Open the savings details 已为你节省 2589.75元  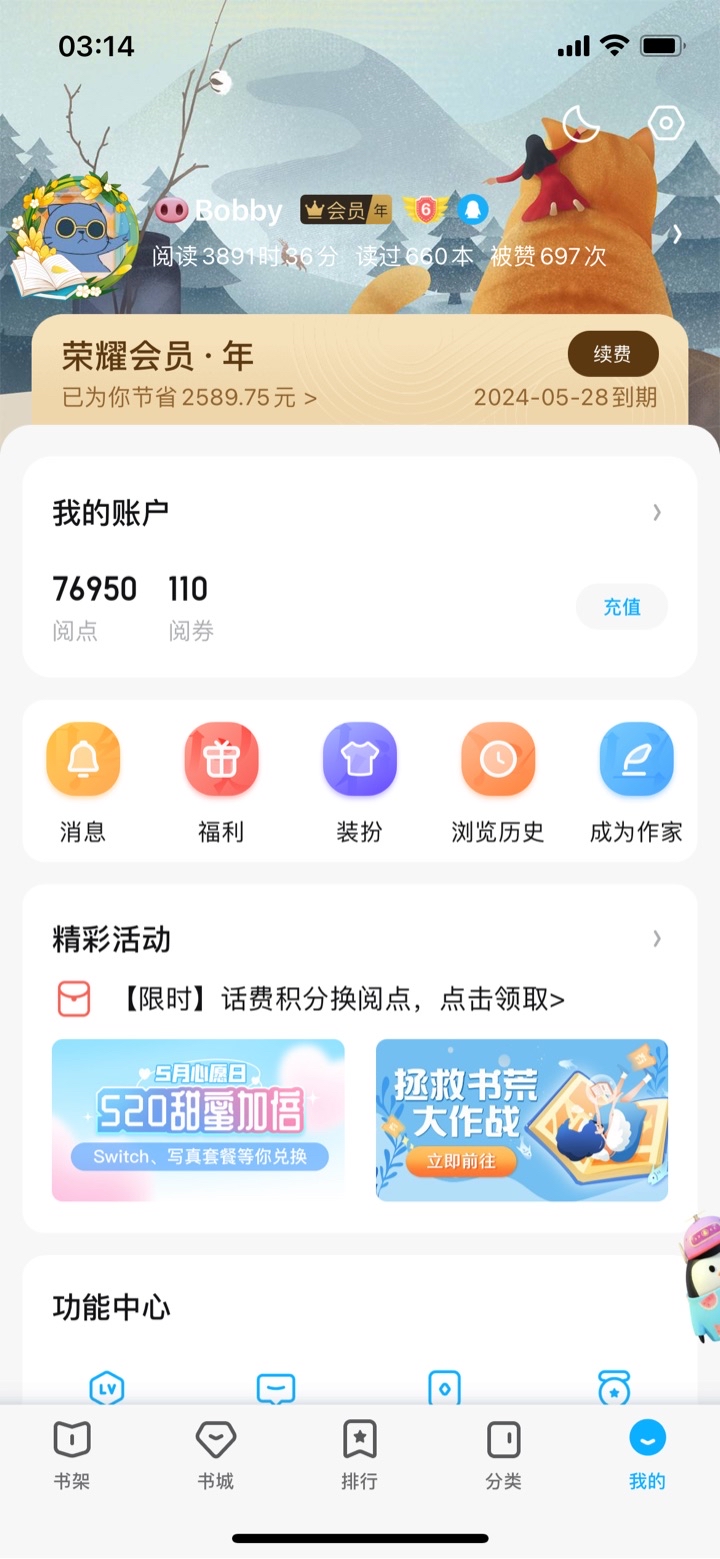(x=190, y=397)
